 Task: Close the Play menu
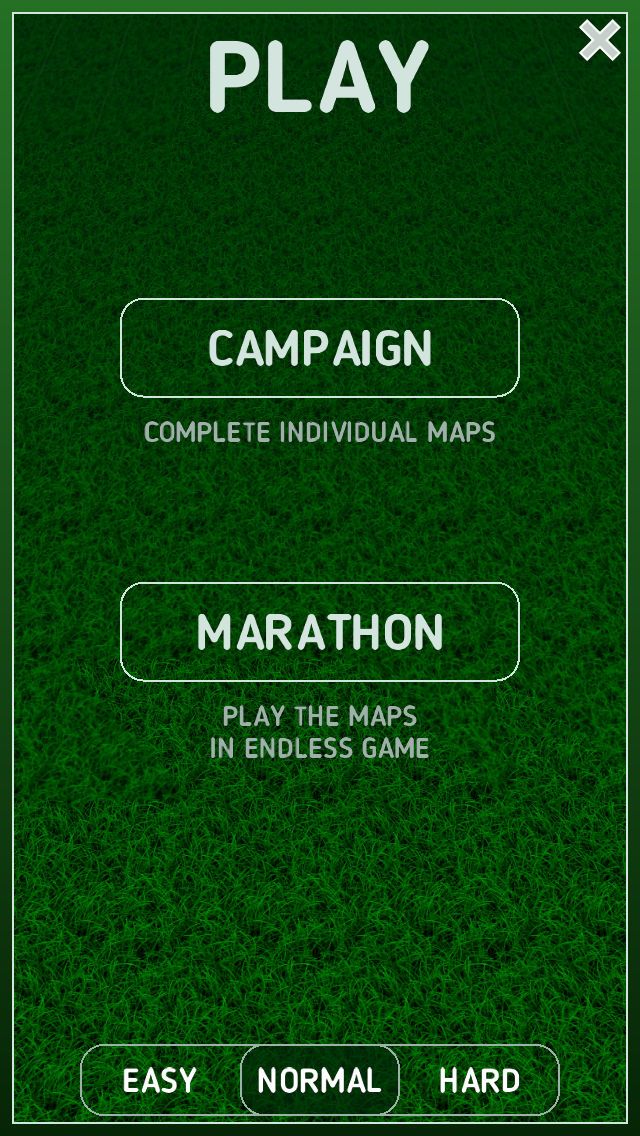click(x=599, y=41)
